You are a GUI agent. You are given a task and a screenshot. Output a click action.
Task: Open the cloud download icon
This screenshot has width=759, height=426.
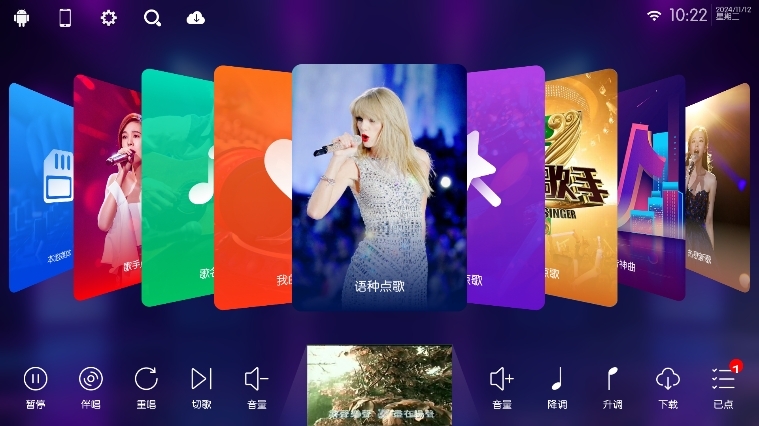[196, 18]
